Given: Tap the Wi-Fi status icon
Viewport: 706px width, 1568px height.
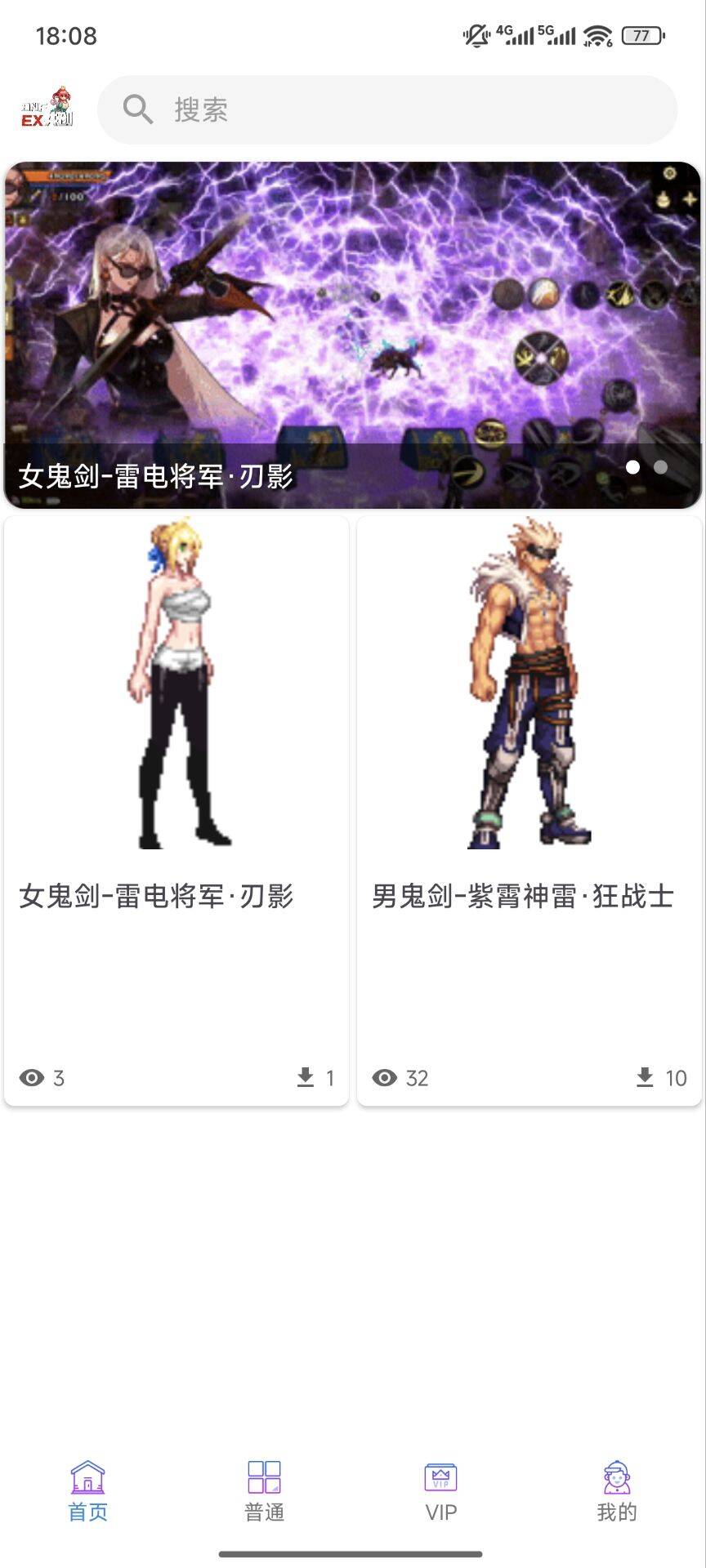Looking at the screenshot, I should (600, 35).
